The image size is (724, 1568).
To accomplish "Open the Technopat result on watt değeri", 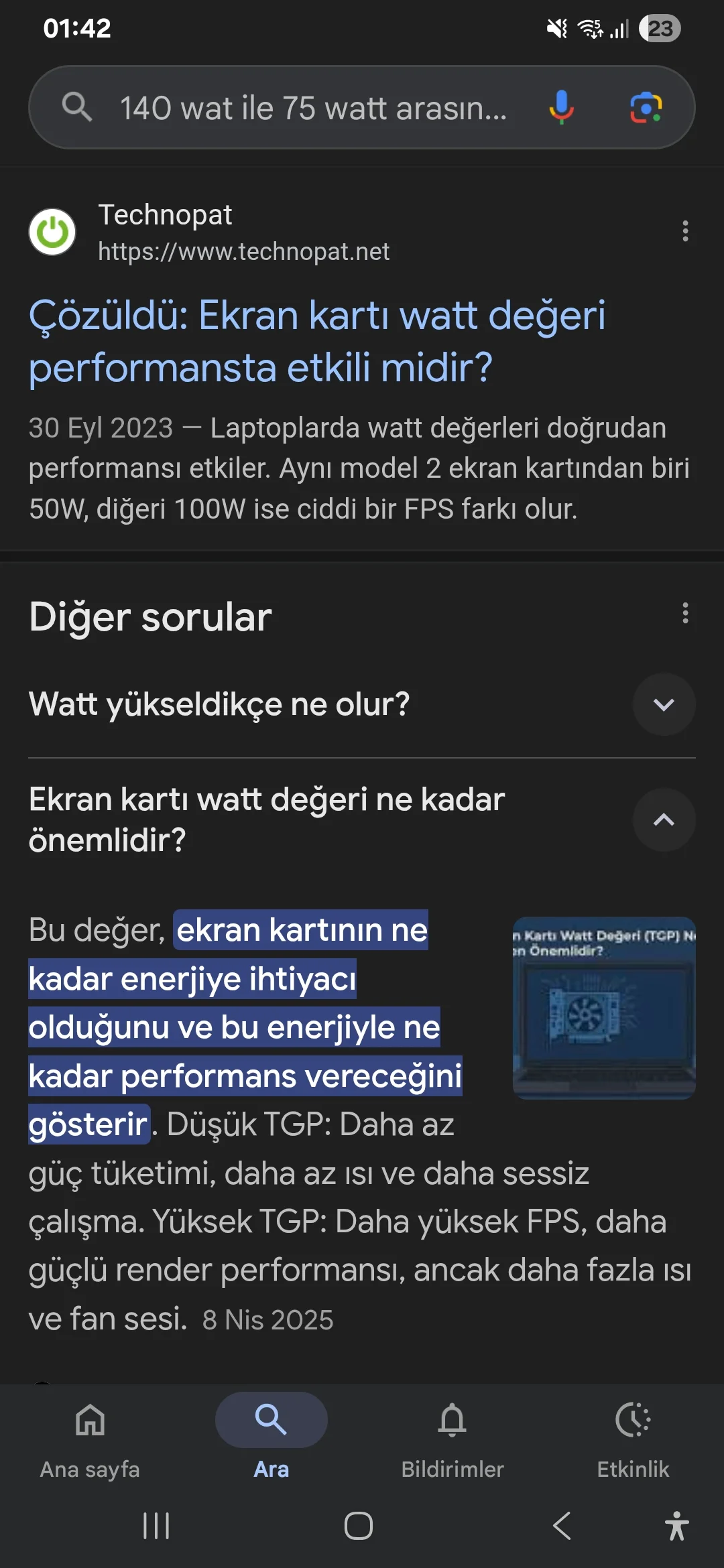I will (x=316, y=341).
